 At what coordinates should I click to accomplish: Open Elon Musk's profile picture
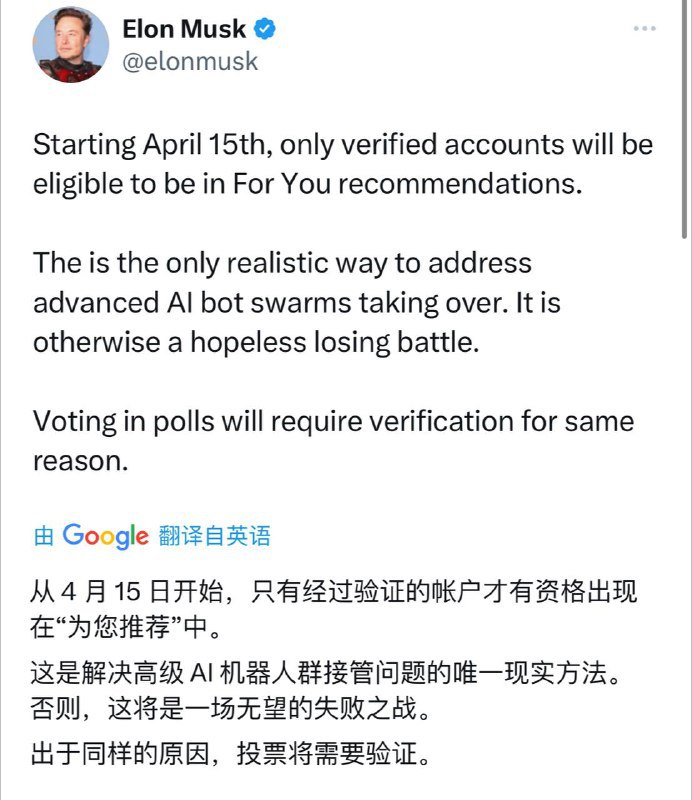click(71, 45)
